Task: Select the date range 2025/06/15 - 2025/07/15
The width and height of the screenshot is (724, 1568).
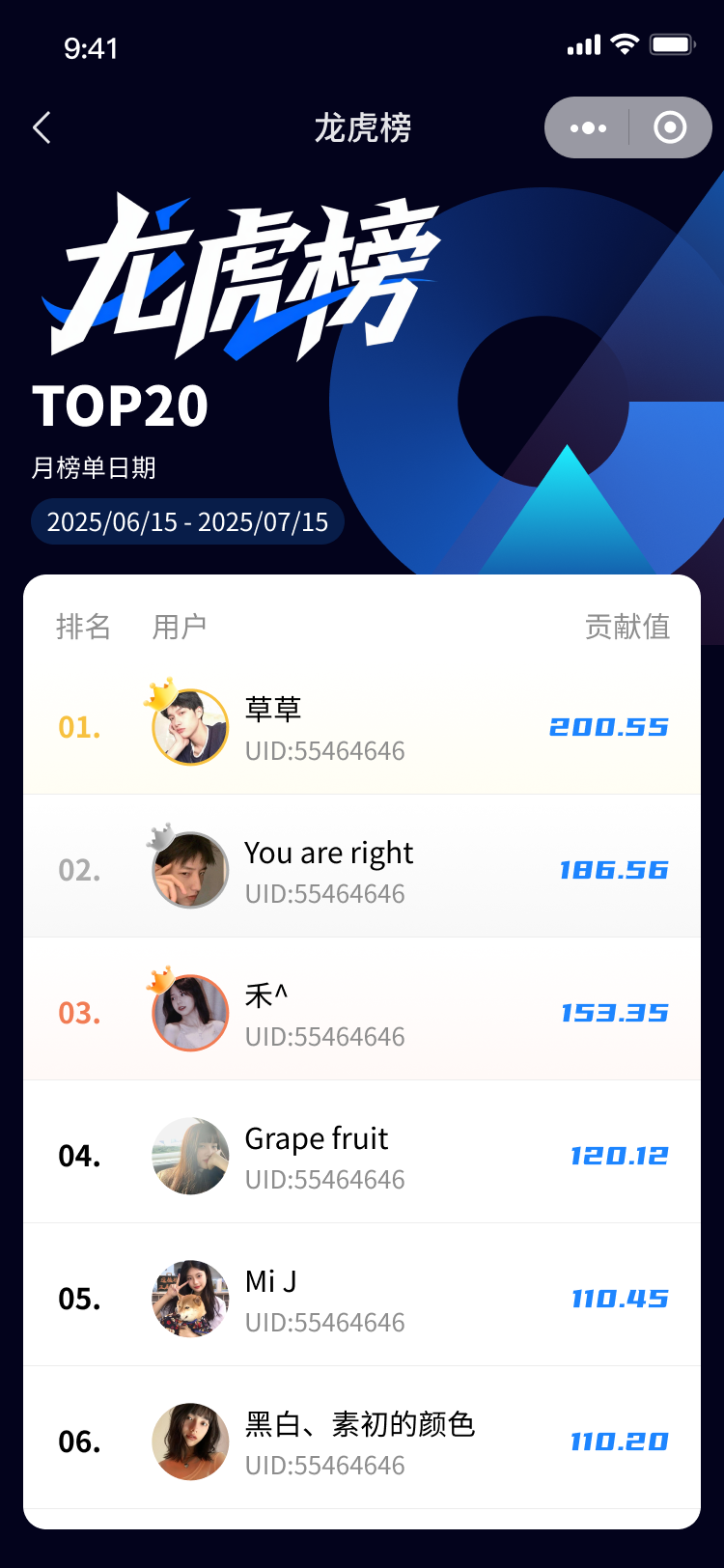Action: click(x=188, y=522)
